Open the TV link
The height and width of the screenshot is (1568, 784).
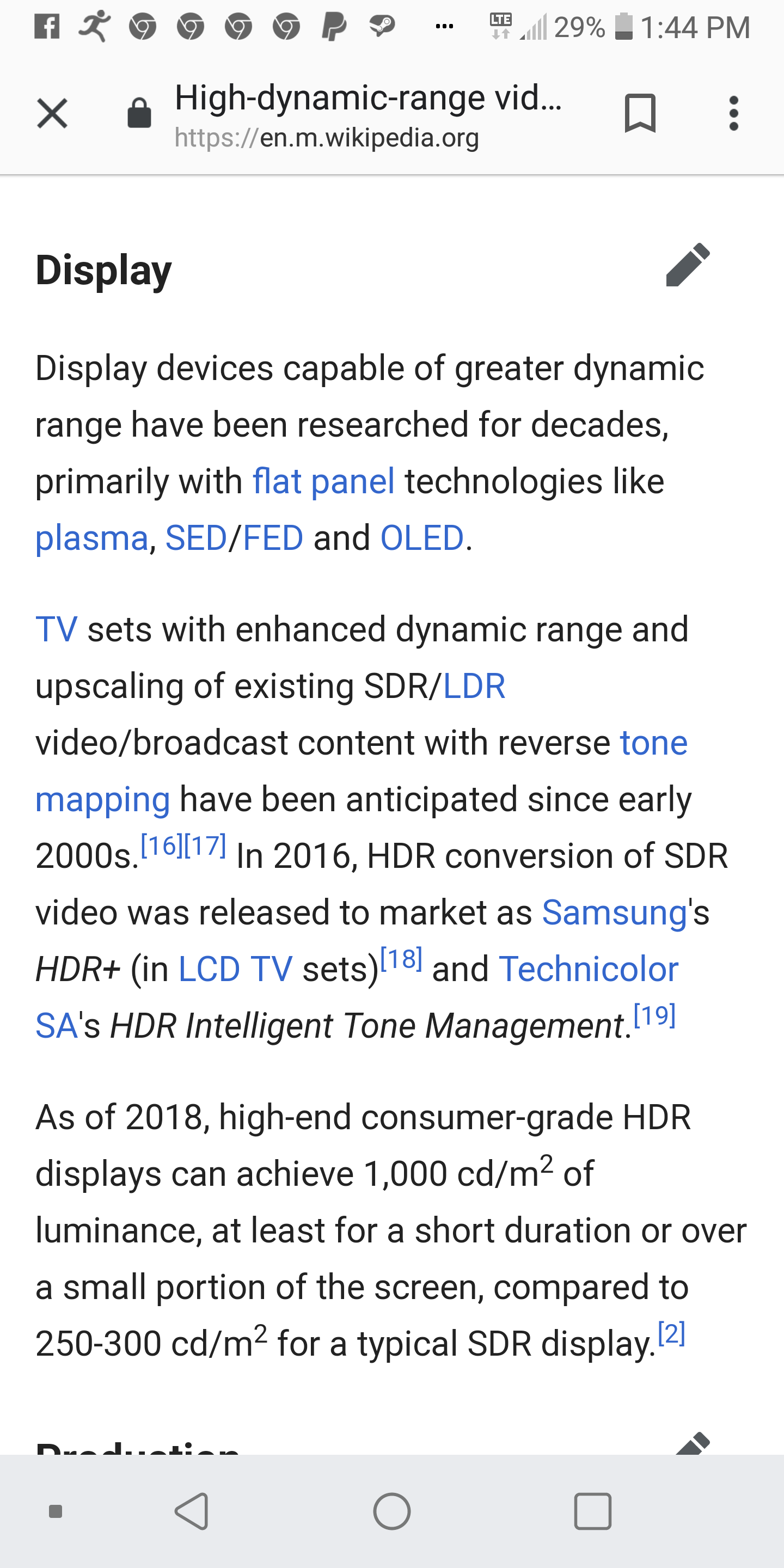pos(57,629)
